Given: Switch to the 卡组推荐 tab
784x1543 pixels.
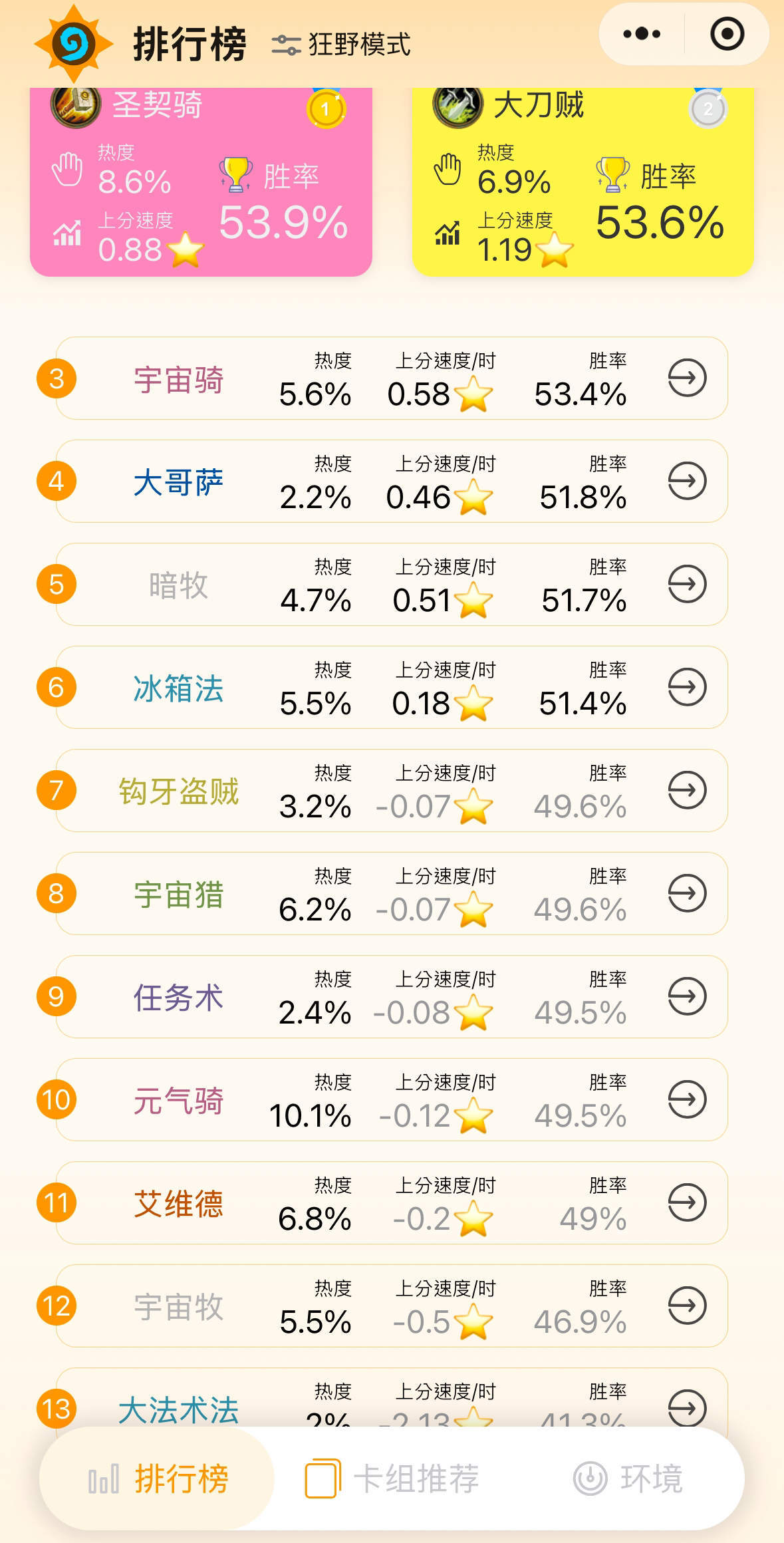Looking at the screenshot, I should pos(392,1478).
